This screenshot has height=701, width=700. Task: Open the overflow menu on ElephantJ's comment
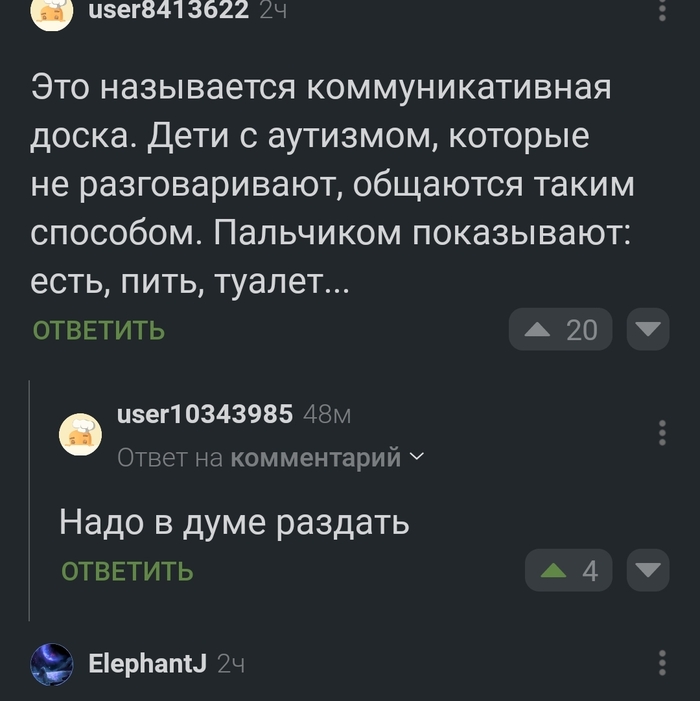coord(662,663)
